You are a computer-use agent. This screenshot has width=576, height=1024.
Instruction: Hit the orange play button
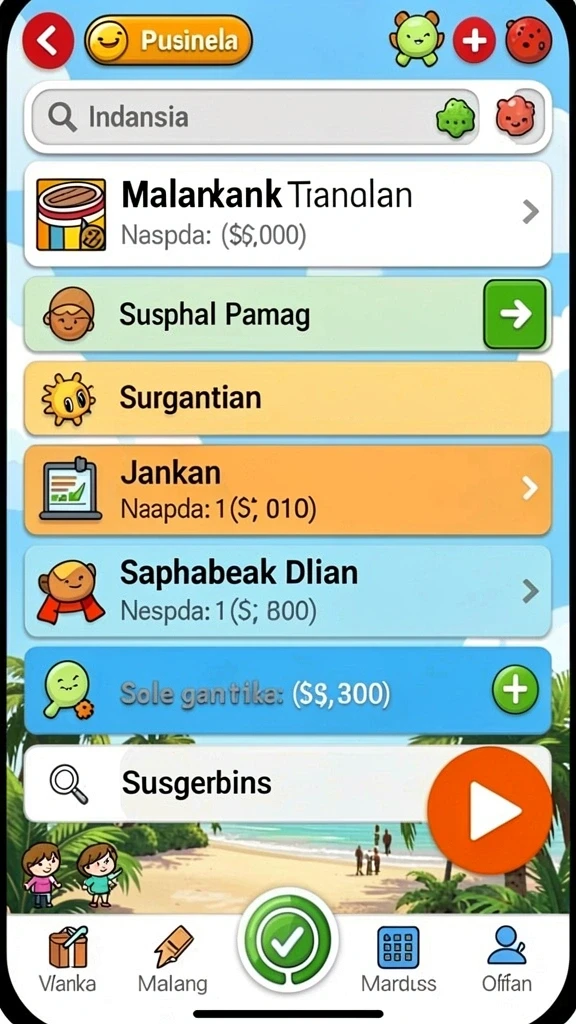490,811
